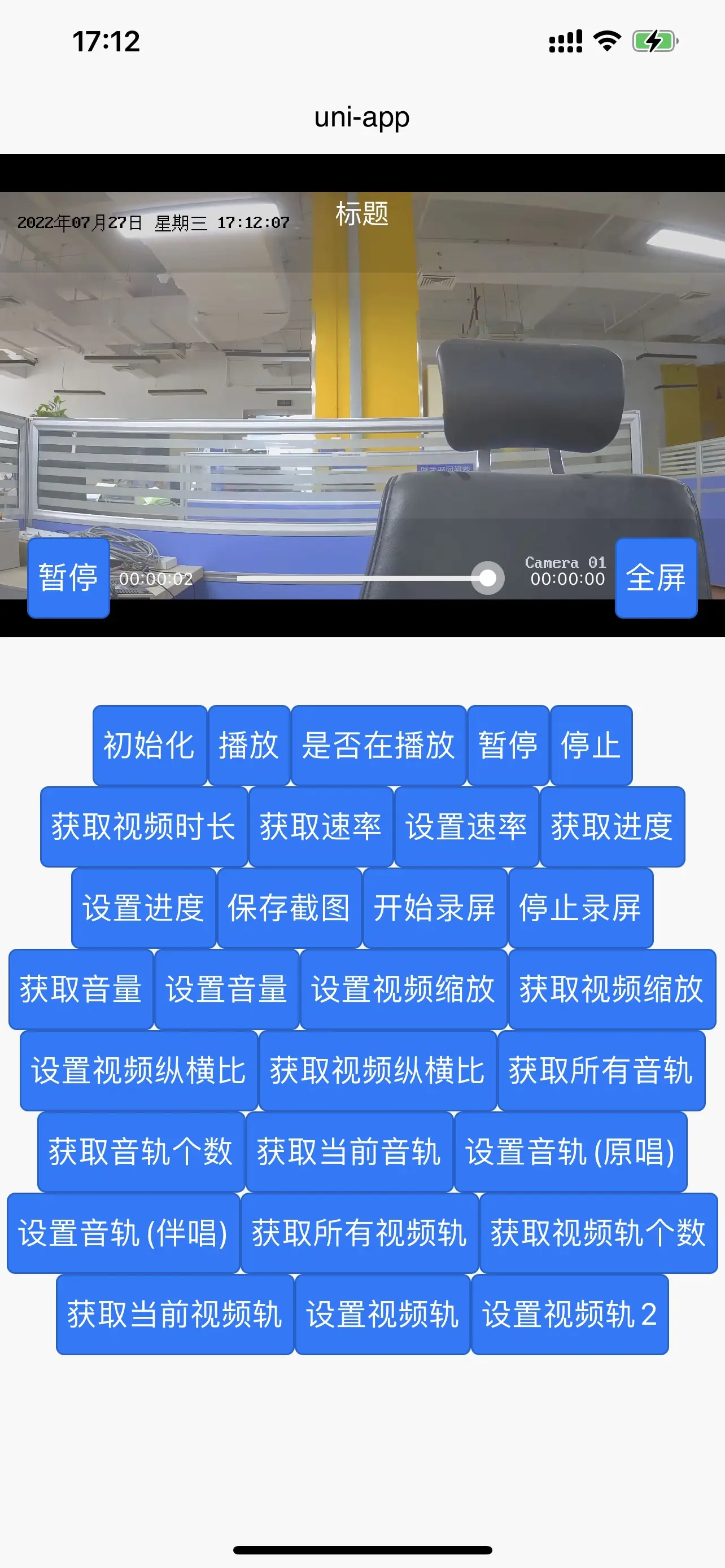The height and width of the screenshot is (1568, 725).
Task: Tap 获取视频时长 to get the duration
Action: pos(143,826)
